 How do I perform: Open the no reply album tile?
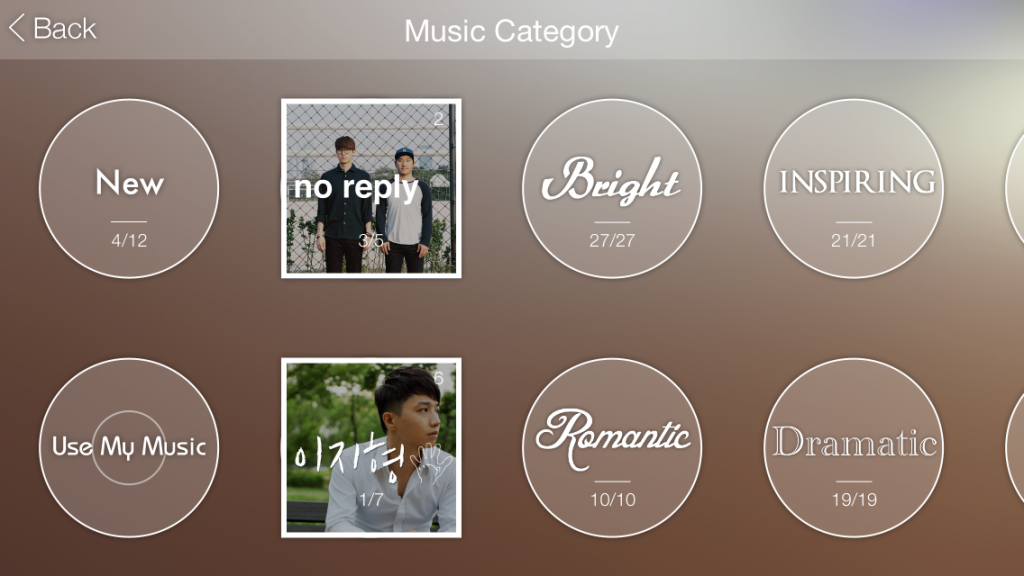tap(371, 188)
